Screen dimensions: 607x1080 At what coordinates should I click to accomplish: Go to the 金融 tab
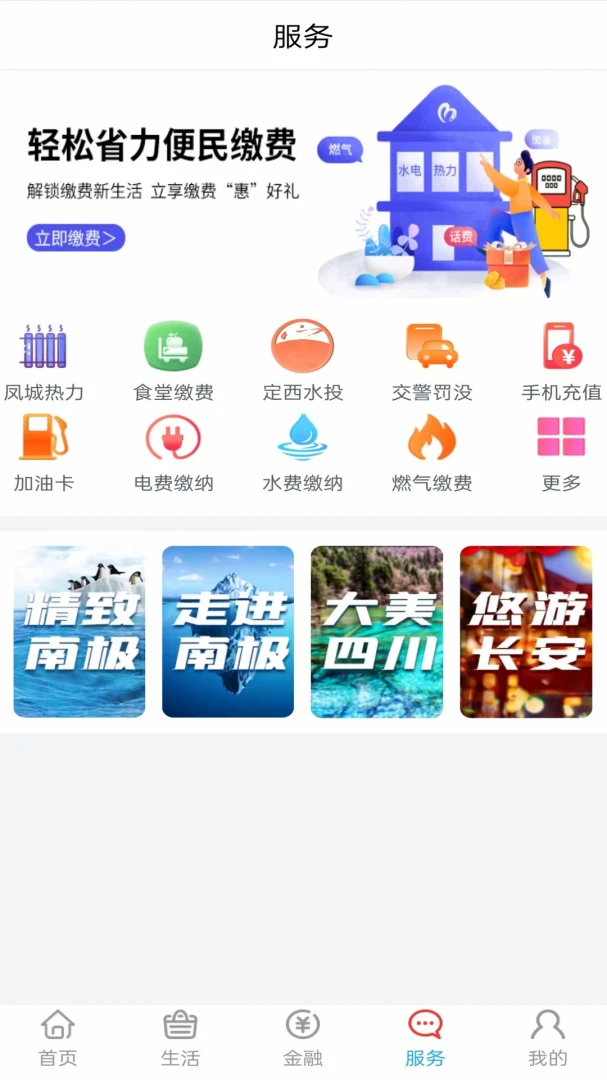click(302, 1038)
